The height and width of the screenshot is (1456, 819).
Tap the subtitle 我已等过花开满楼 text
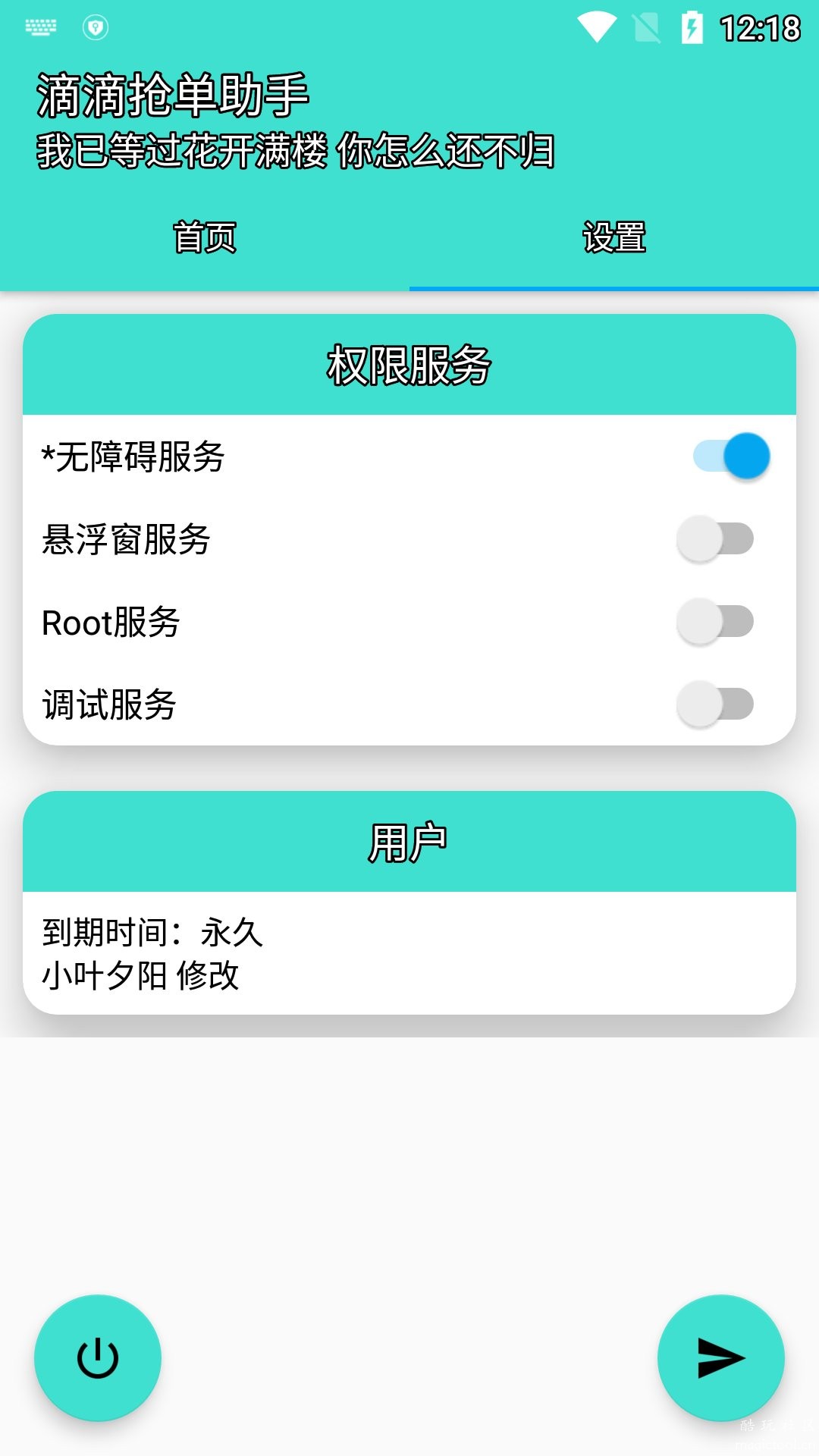pos(296,150)
